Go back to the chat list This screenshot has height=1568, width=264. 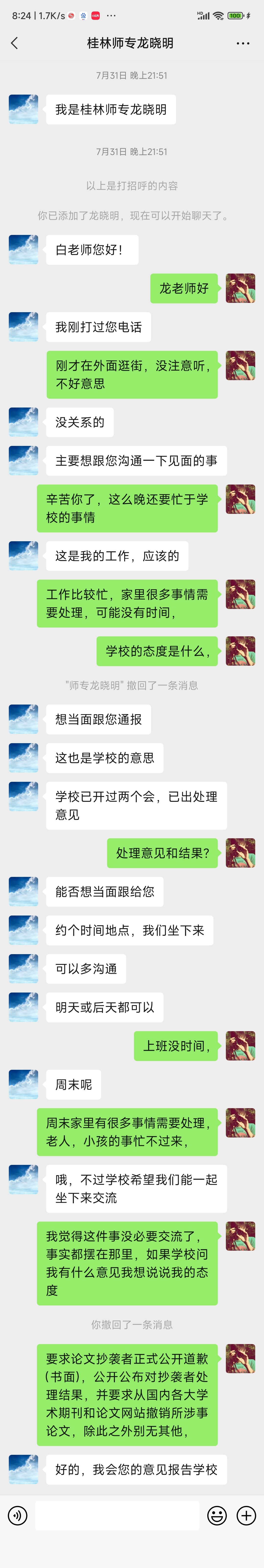(15, 43)
